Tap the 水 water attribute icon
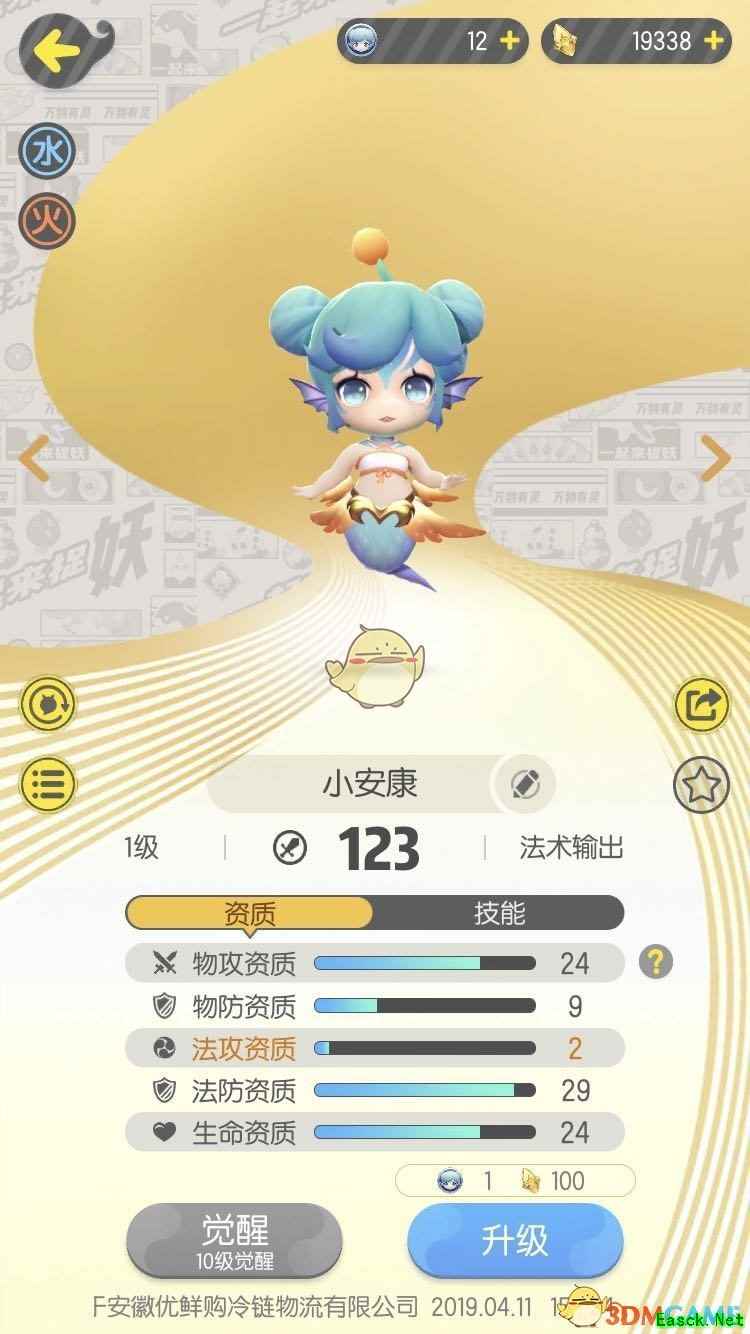This screenshot has height=1334, width=750. [x=46, y=152]
